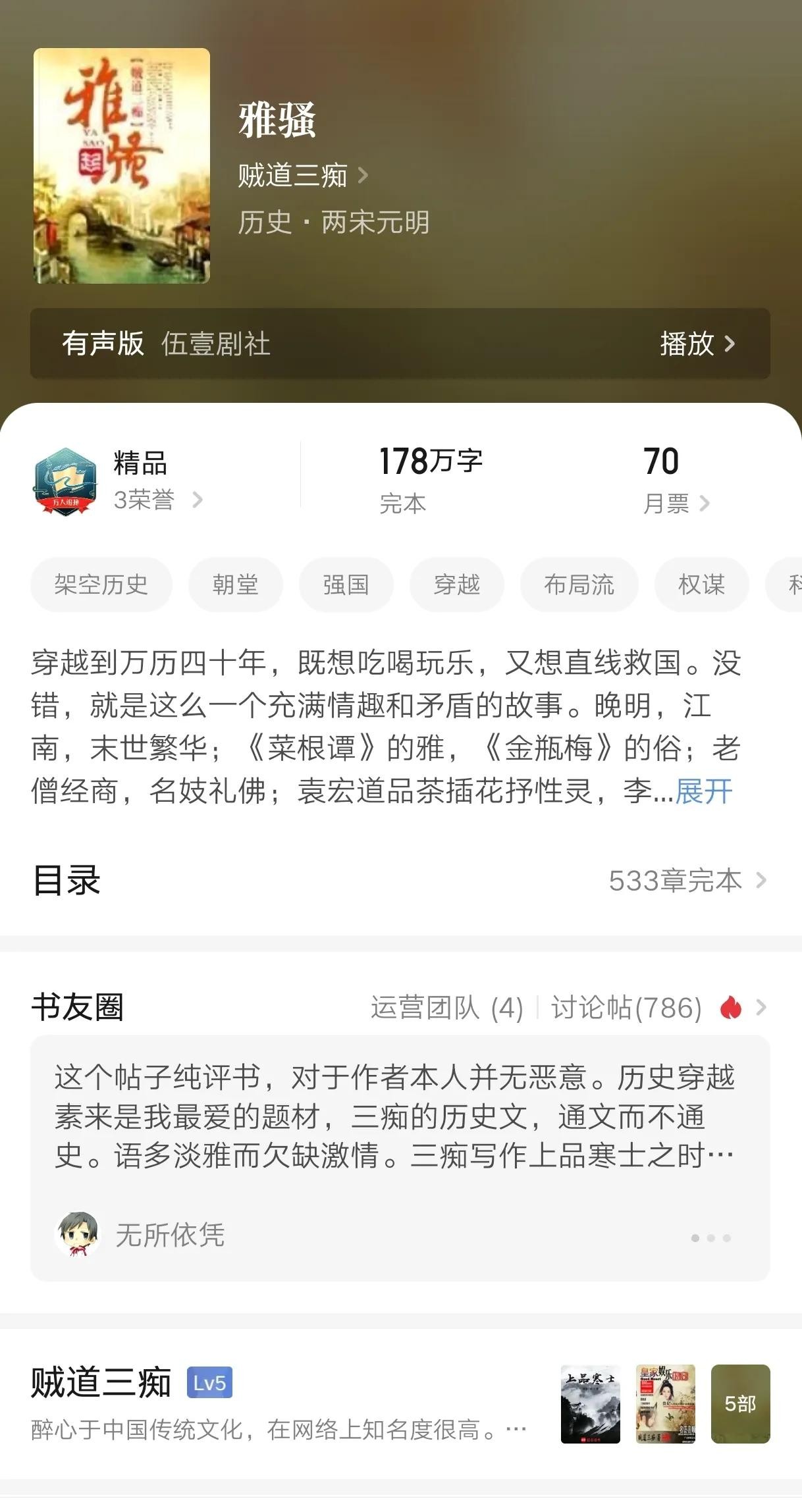802x1512 pixels.
Task: Open the 上品寒士 book cover
Action: pyautogui.click(x=590, y=1404)
